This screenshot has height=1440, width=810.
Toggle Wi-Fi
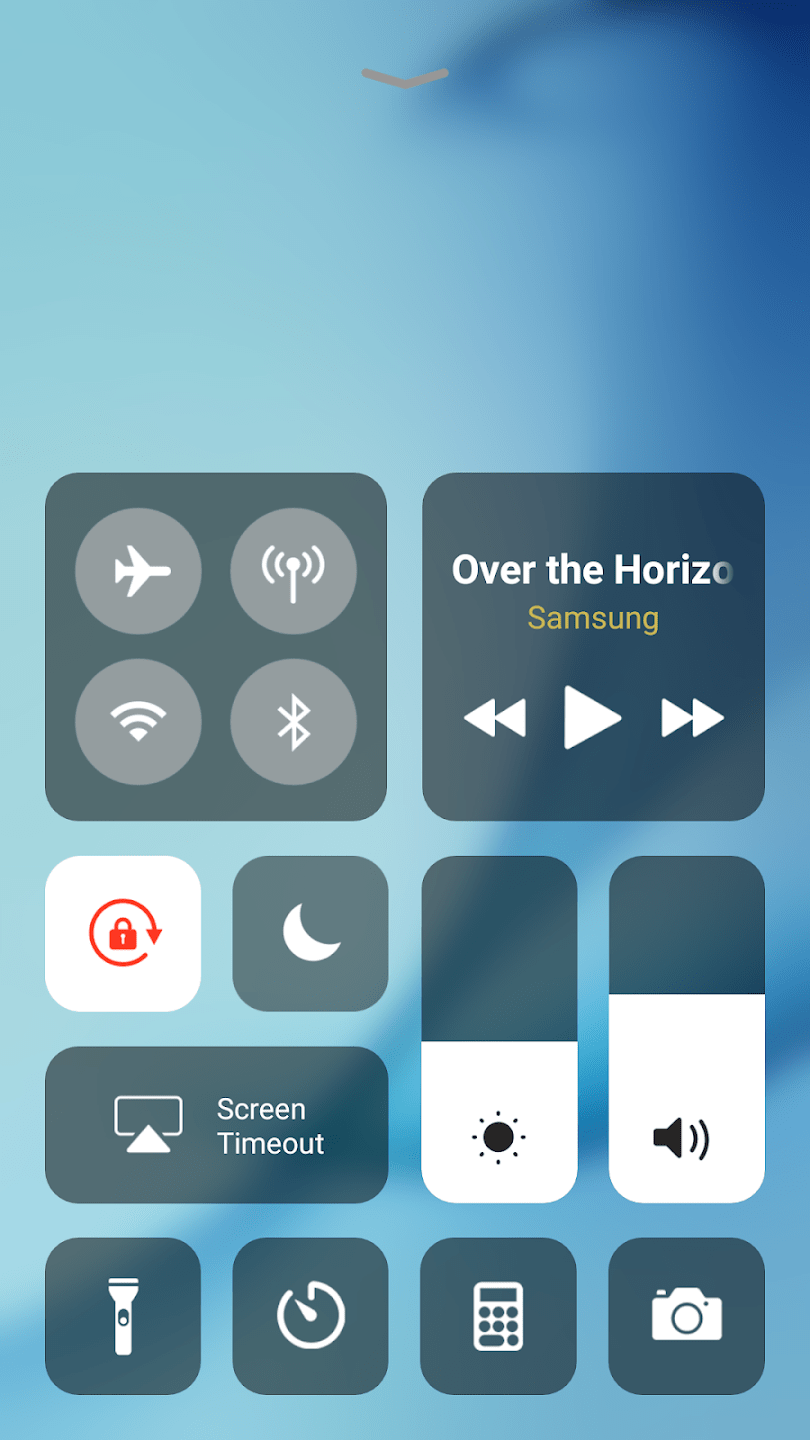(x=138, y=721)
